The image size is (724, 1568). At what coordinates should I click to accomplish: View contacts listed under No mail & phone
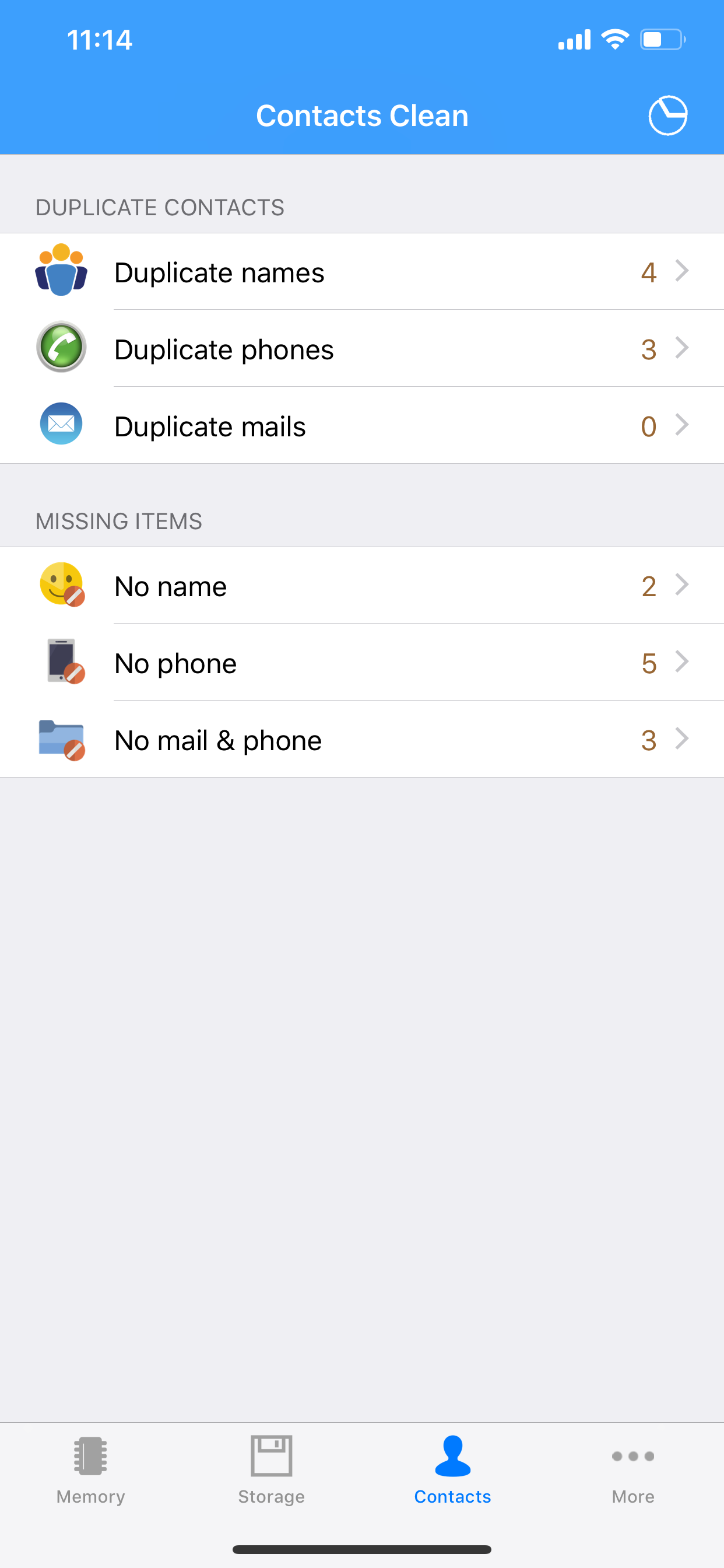coord(362,740)
